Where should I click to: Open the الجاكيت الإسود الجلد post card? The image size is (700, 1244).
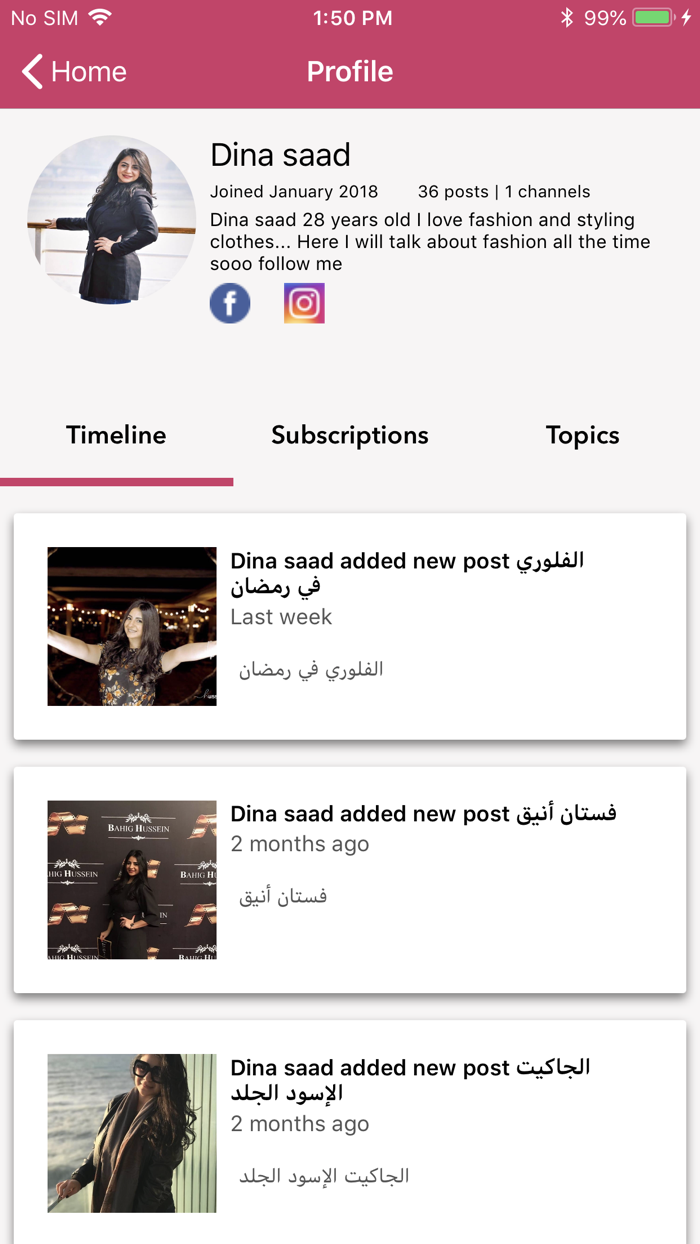click(350, 1132)
